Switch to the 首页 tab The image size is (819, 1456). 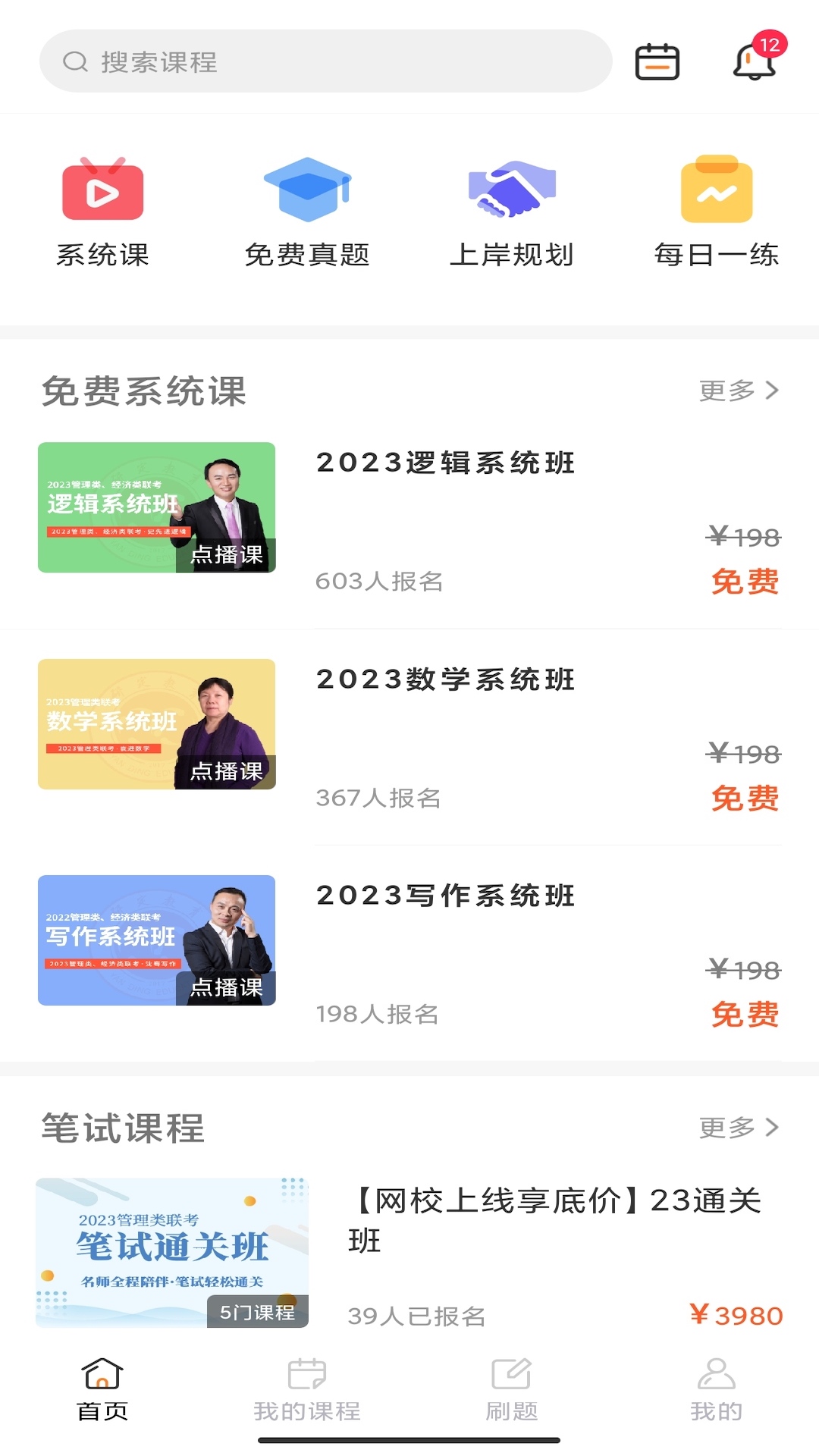(102, 1389)
